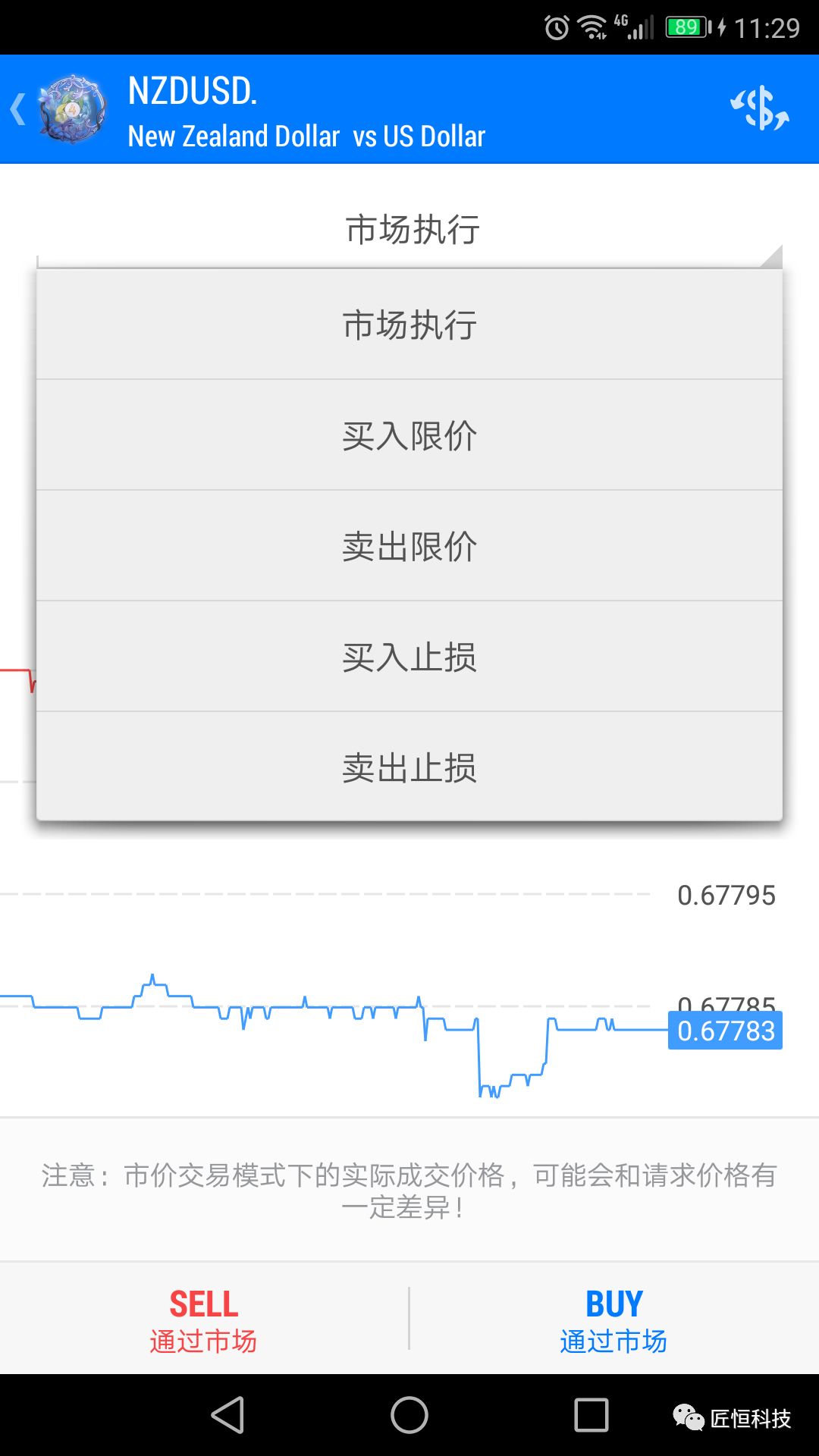Tap the system home button
Screen dimensions: 819x1456
pos(409,1415)
